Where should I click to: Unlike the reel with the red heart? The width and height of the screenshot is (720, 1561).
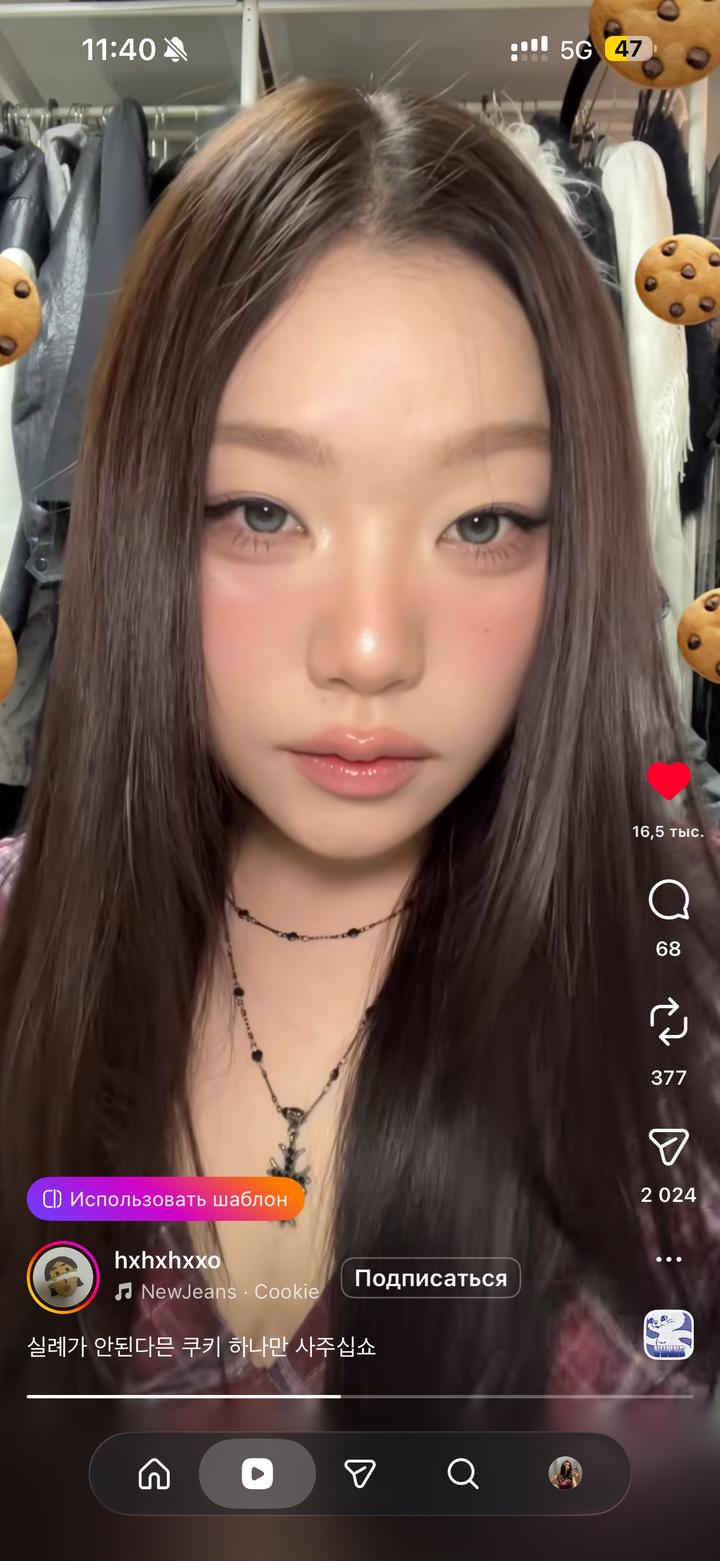coord(668,781)
